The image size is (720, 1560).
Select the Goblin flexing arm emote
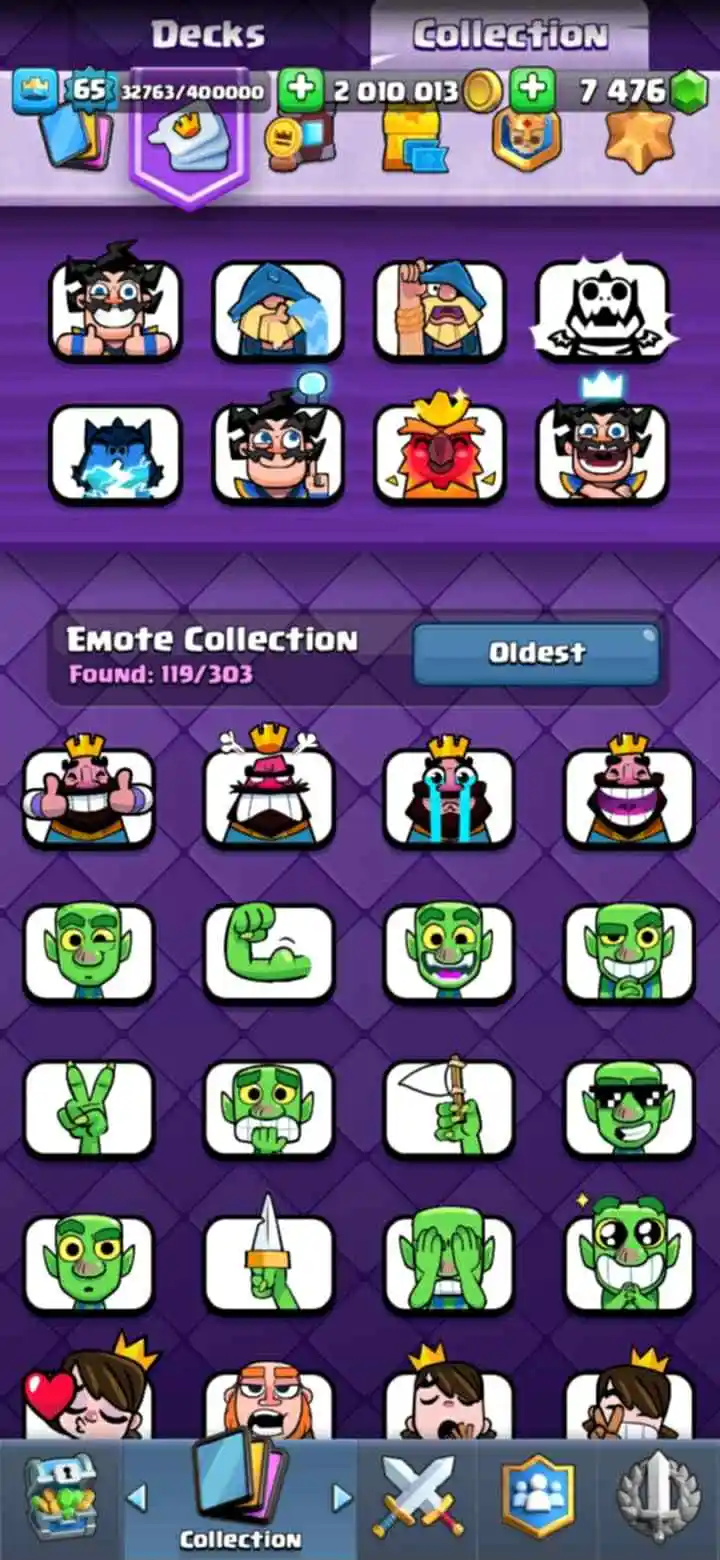[x=268, y=952]
